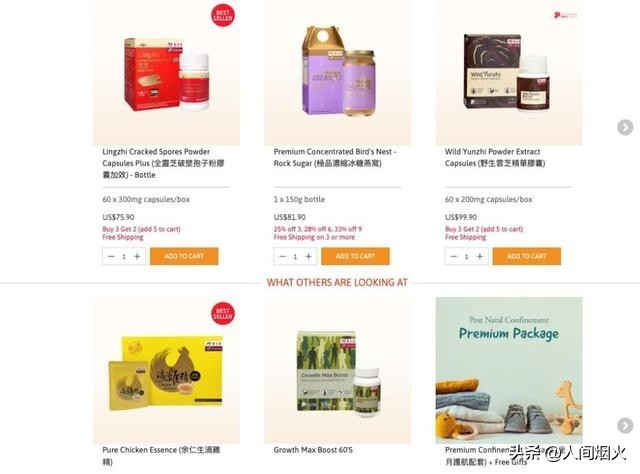640x474 pixels.
Task: Add Wild Yunzhi Powder Extract to cart
Action: pyautogui.click(x=526, y=256)
